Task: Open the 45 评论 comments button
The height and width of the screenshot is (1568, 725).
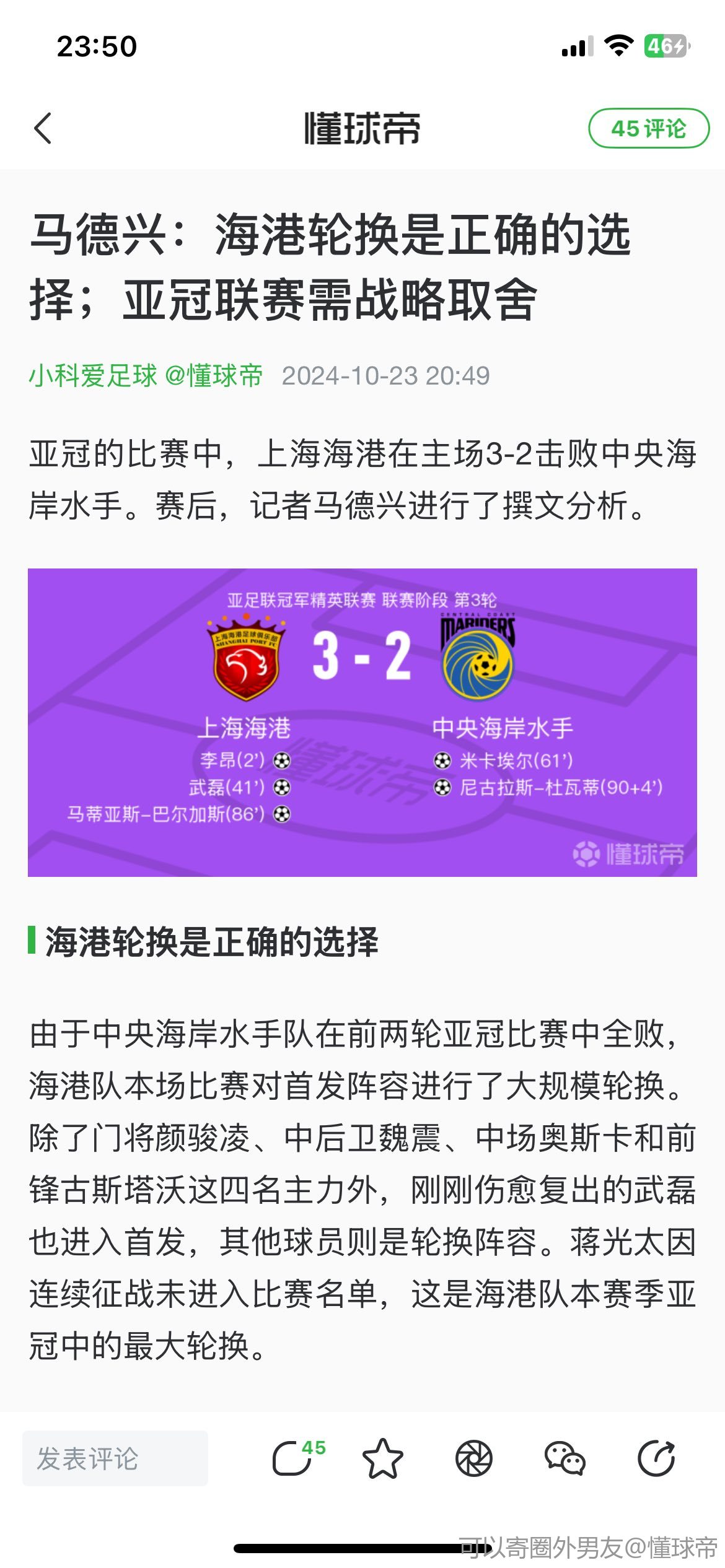Action: 648,128
